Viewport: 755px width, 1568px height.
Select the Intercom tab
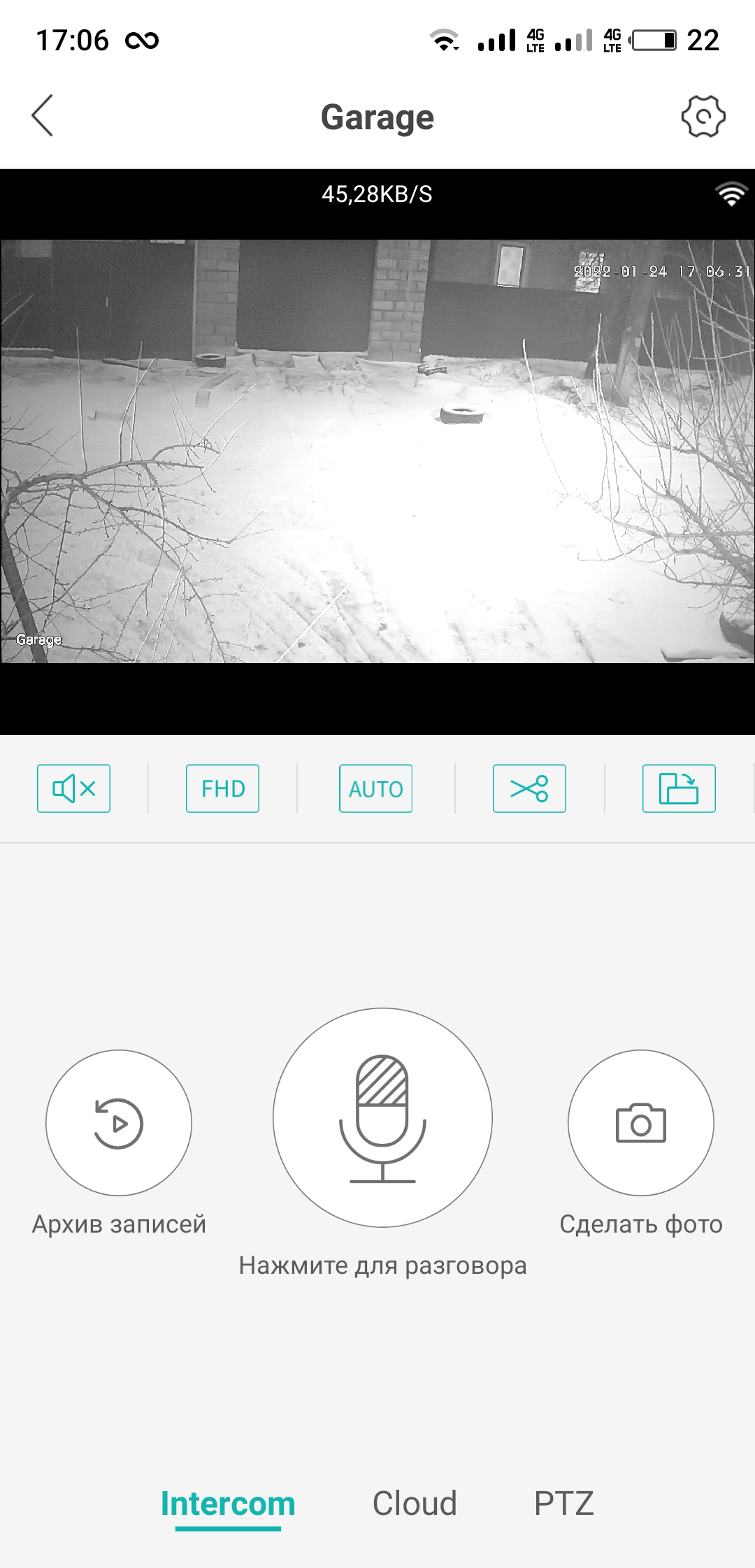pyautogui.click(x=228, y=1504)
